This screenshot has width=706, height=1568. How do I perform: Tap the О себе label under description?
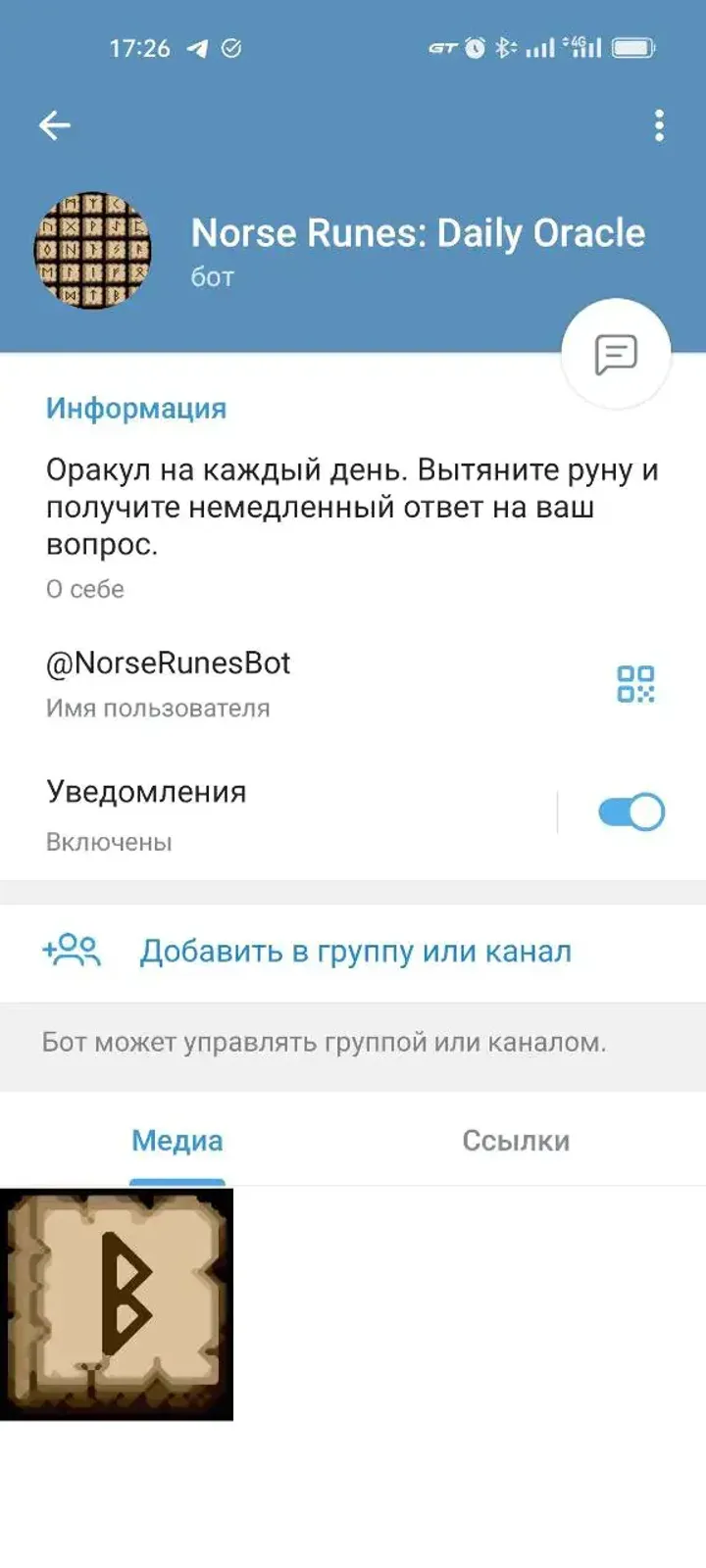[83, 589]
